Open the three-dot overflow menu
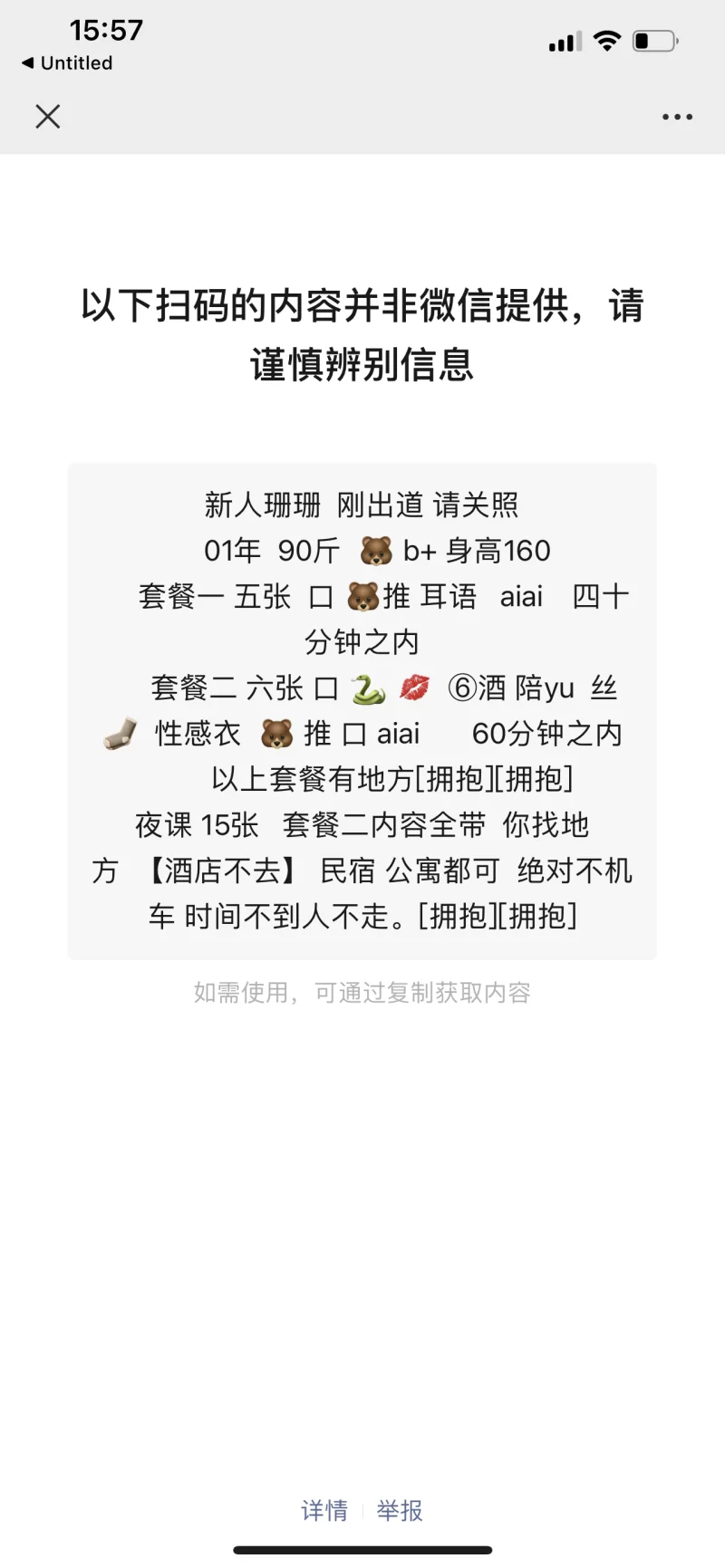 pyautogui.click(x=677, y=117)
